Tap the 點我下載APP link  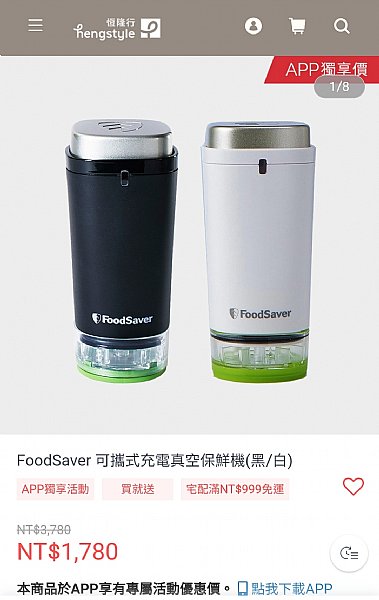[x=285, y=588]
